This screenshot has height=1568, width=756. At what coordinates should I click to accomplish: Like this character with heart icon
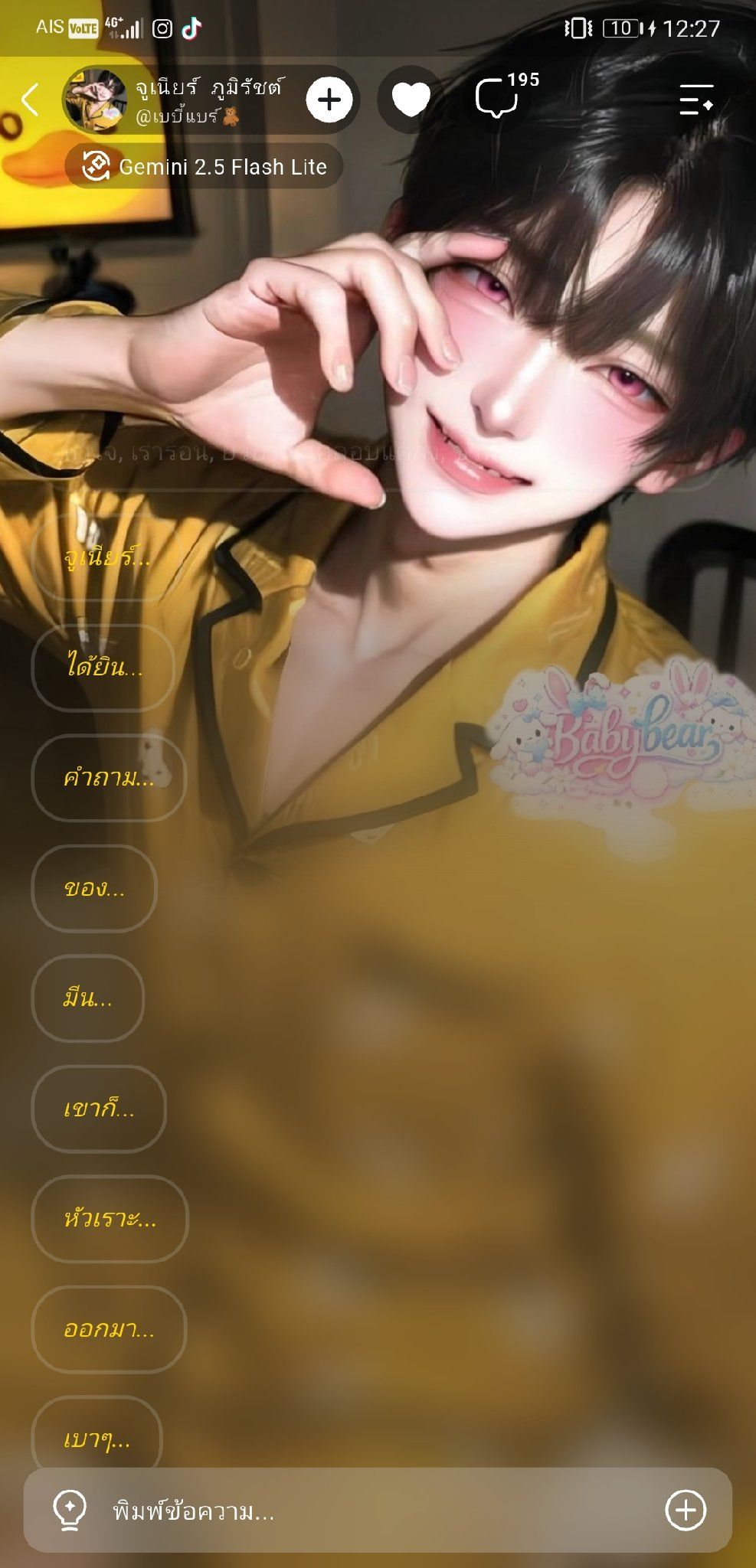(x=411, y=100)
